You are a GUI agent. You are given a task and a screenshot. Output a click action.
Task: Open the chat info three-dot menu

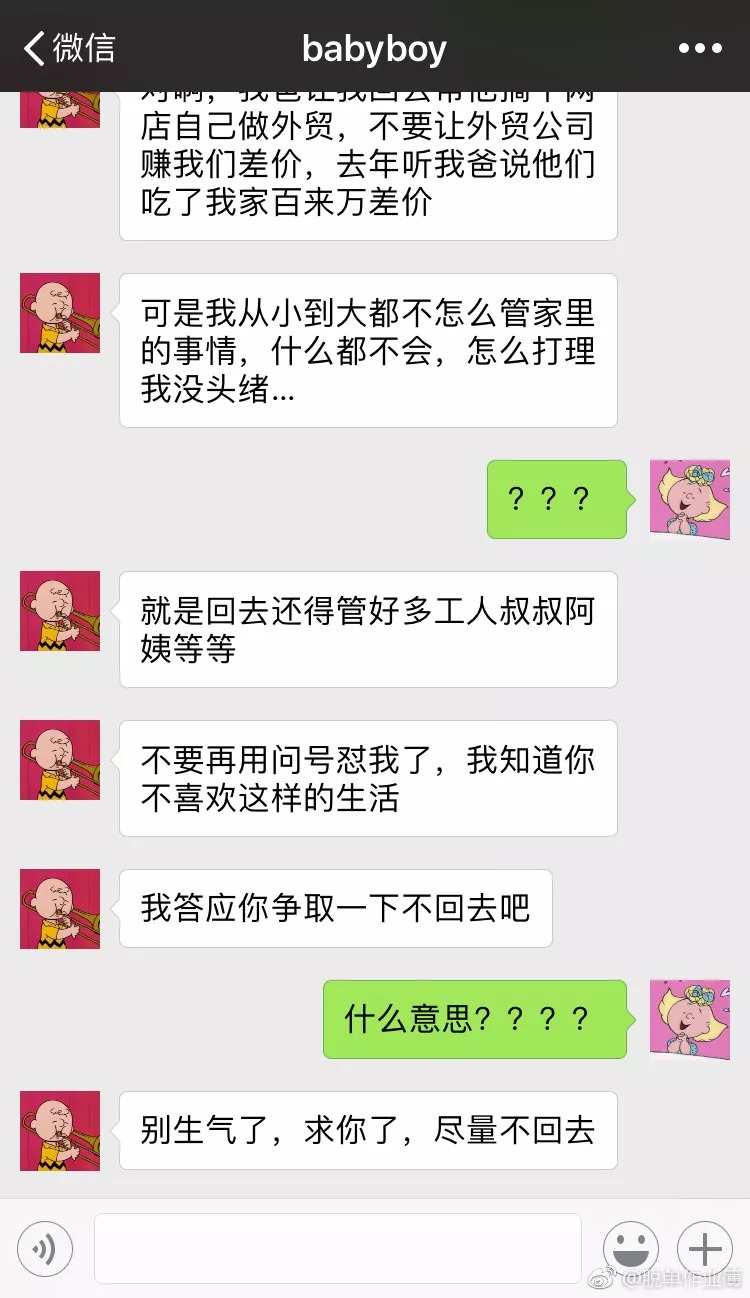[x=700, y=48]
